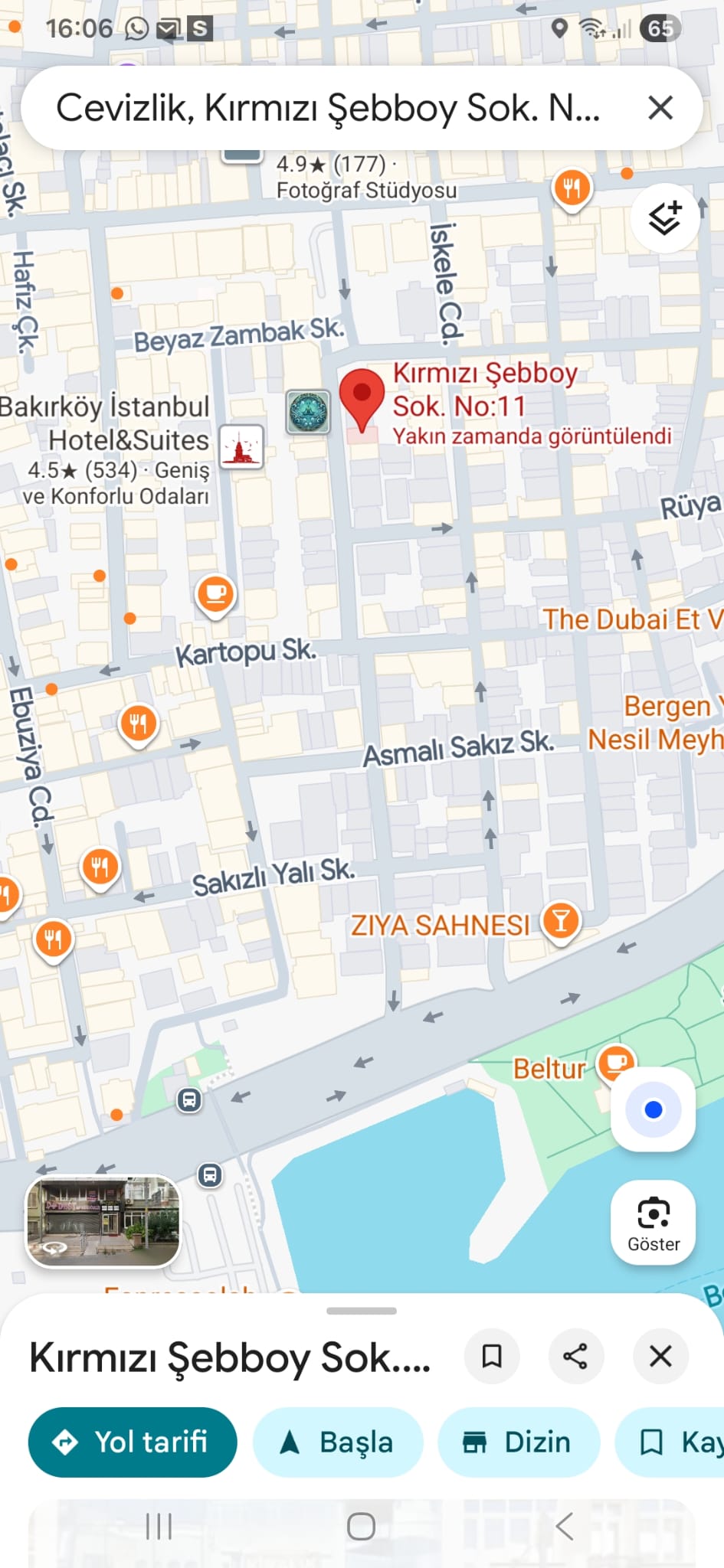
Task: Share this location
Action: coord(575,1356)
